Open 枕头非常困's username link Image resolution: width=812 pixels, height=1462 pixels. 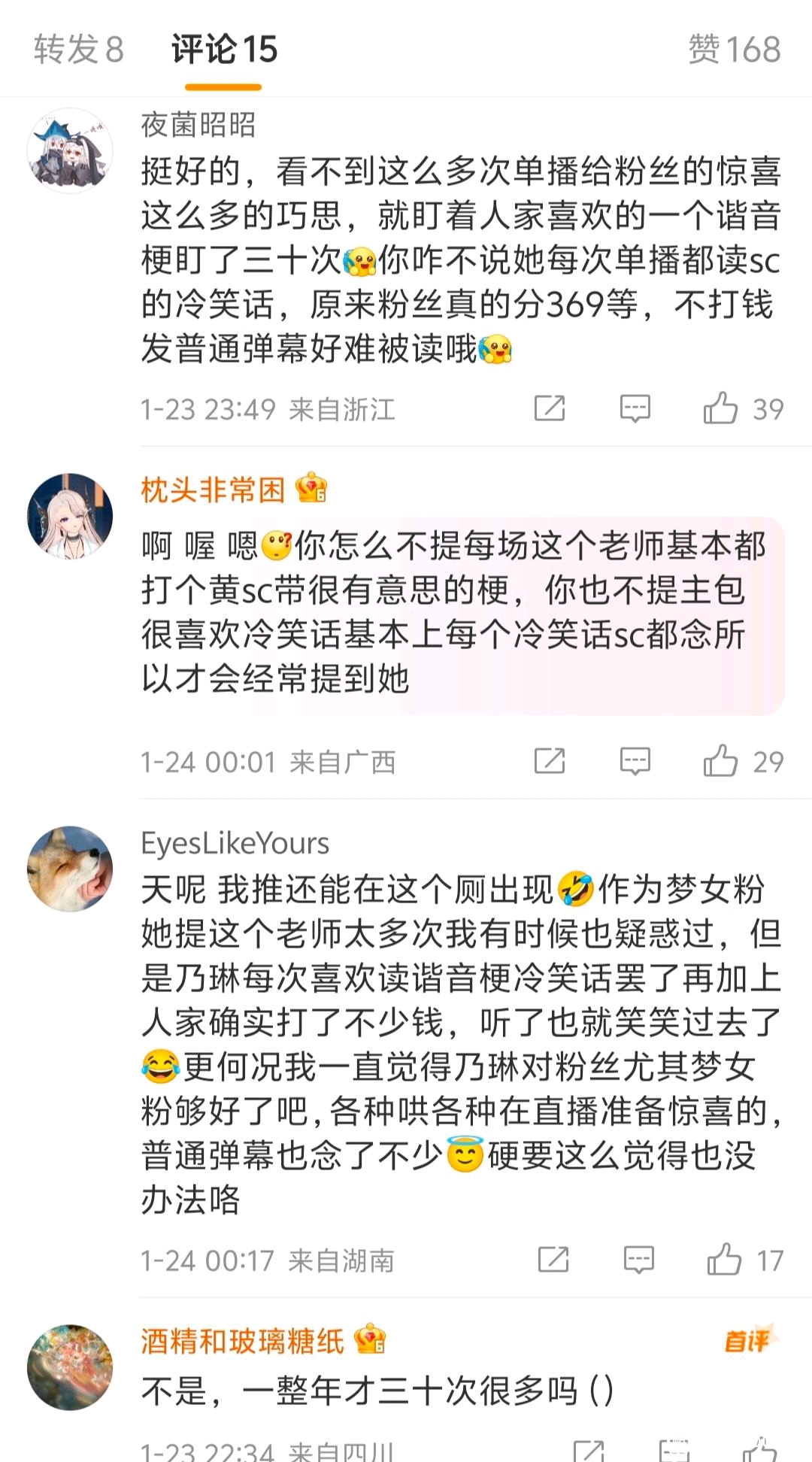point(213,490)
